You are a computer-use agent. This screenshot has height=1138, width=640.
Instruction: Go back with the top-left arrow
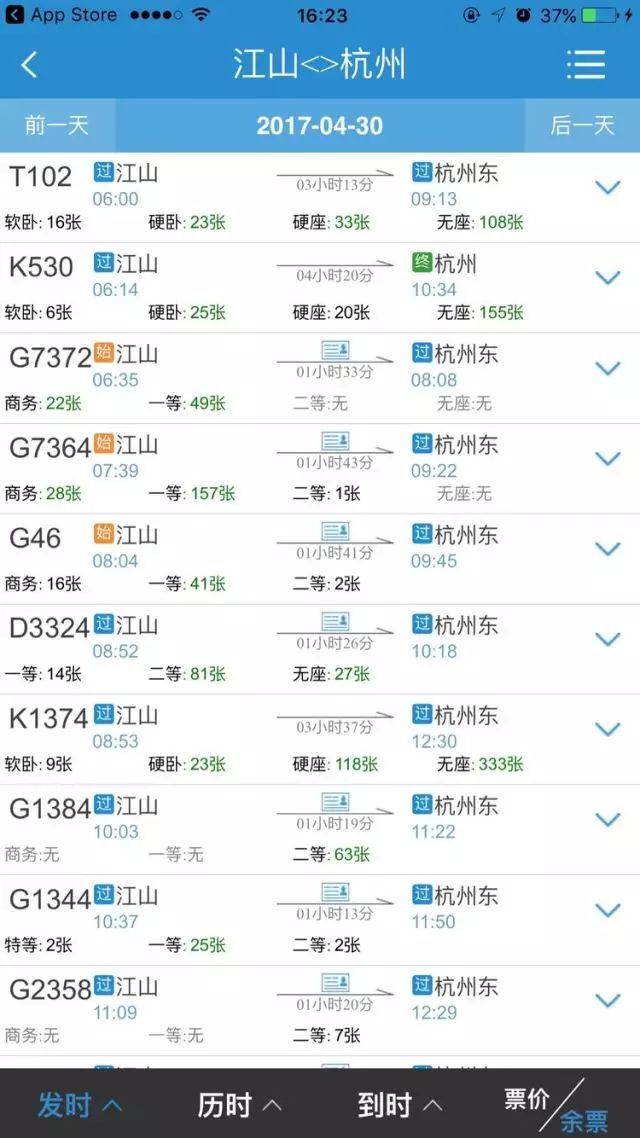[29, 65]
